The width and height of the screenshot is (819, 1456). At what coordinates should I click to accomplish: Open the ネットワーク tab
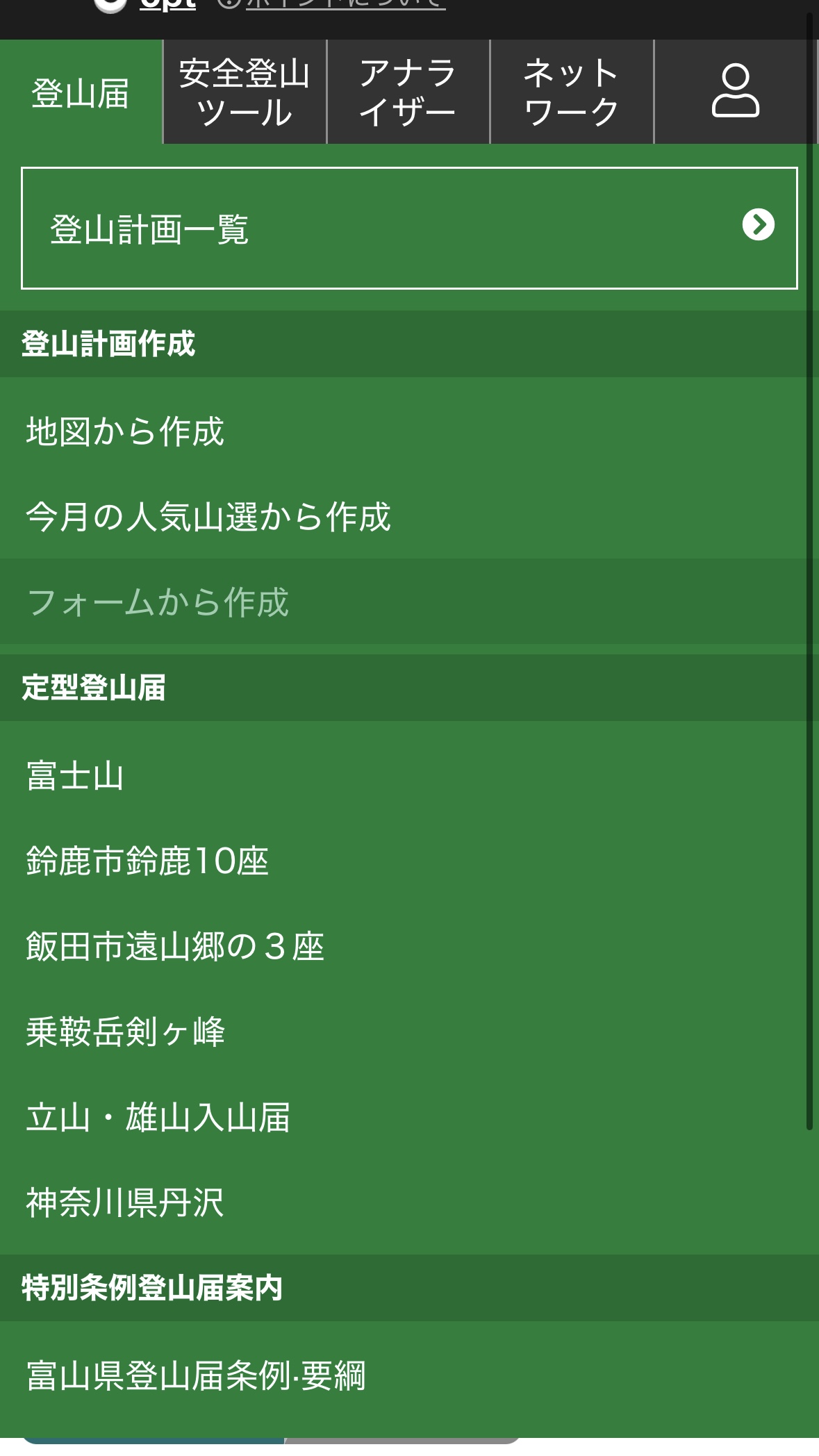[x=572, y=92]
